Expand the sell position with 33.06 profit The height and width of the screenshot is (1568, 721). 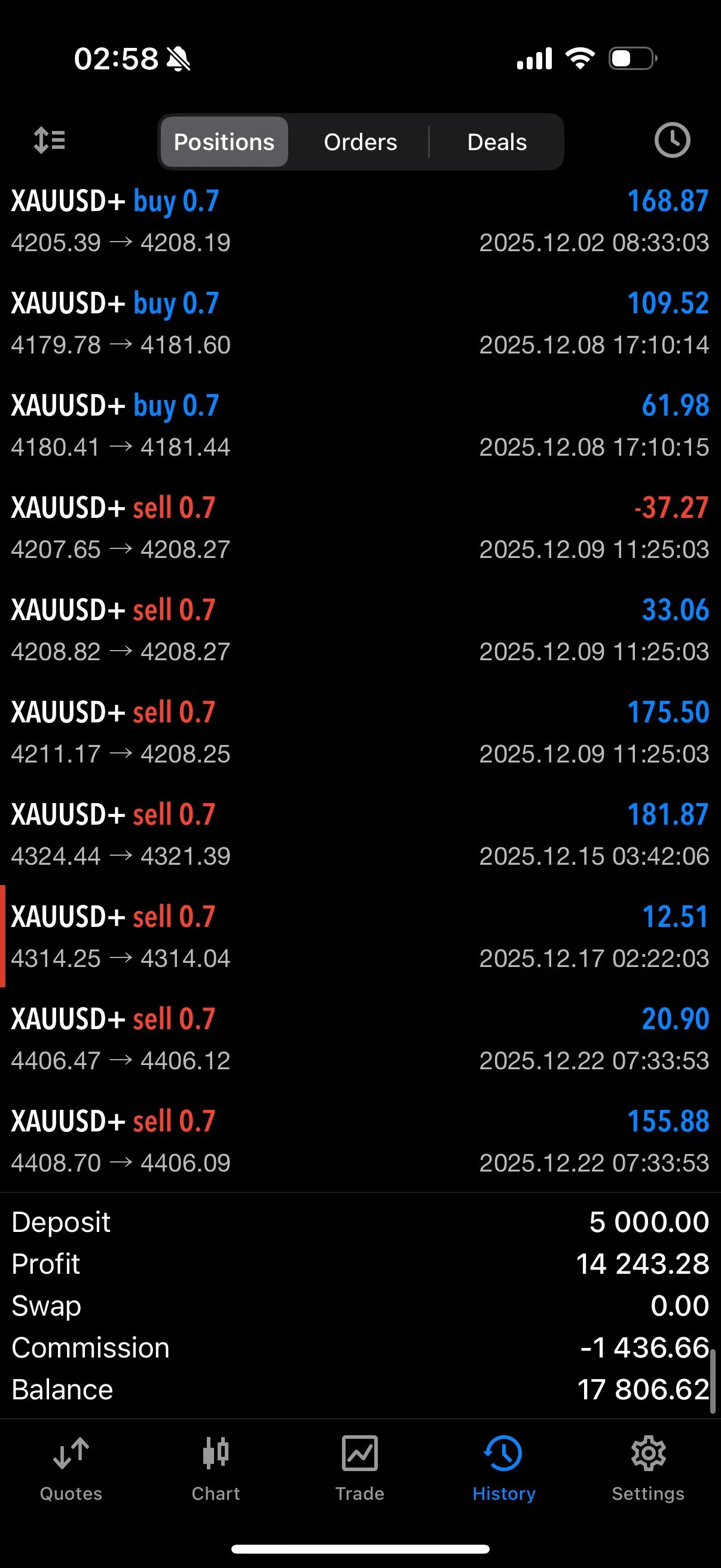click(x=360, y=630)
